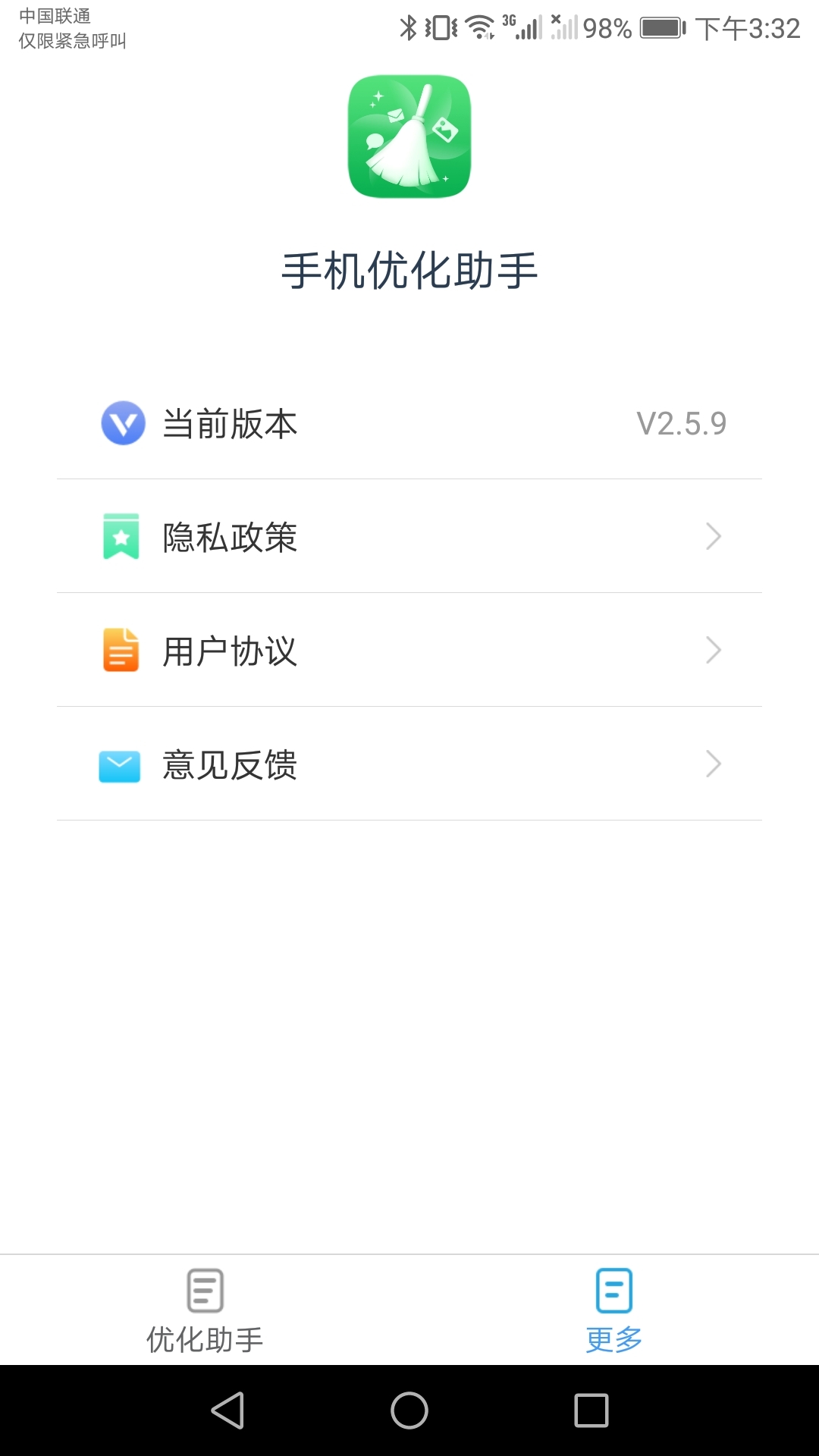Tap the vibration mode status icon
Viewport: 819px width, 1456px height.
tap(440, 27)
